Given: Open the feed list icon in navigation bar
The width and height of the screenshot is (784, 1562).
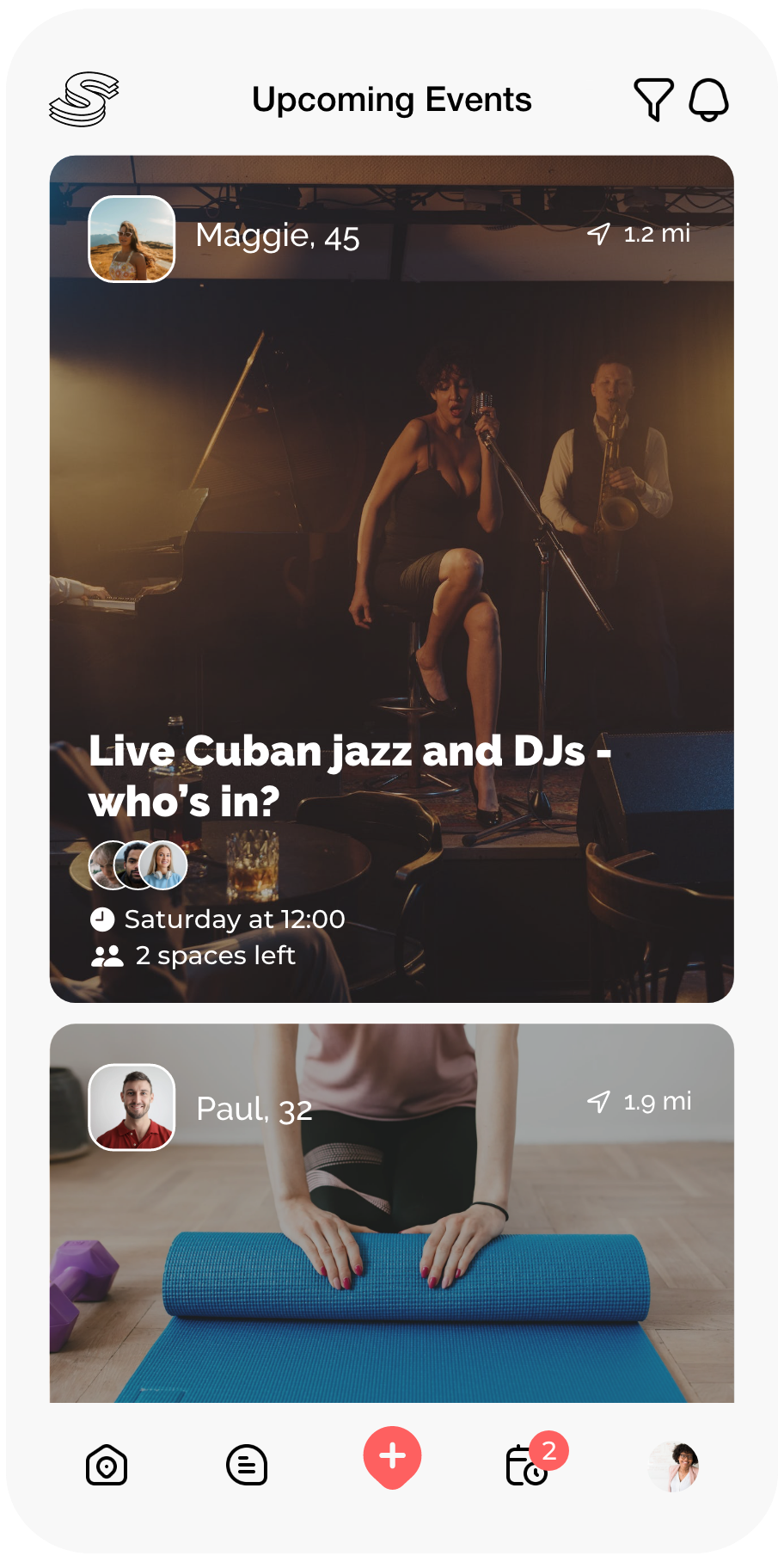Looking at the screenshot, I should tap(247, 1466).
